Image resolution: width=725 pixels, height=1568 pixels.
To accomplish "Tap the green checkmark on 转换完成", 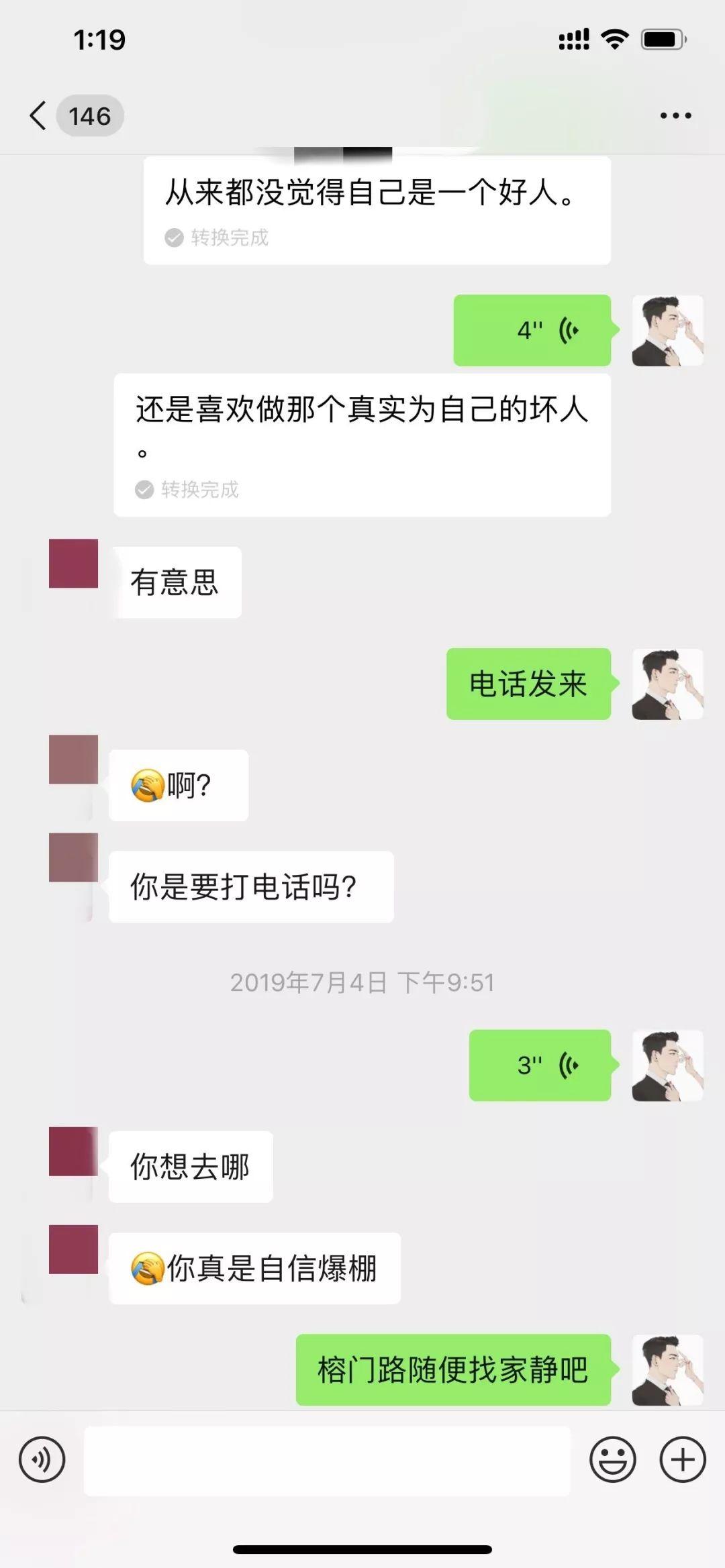I will (x=173, y=237).
